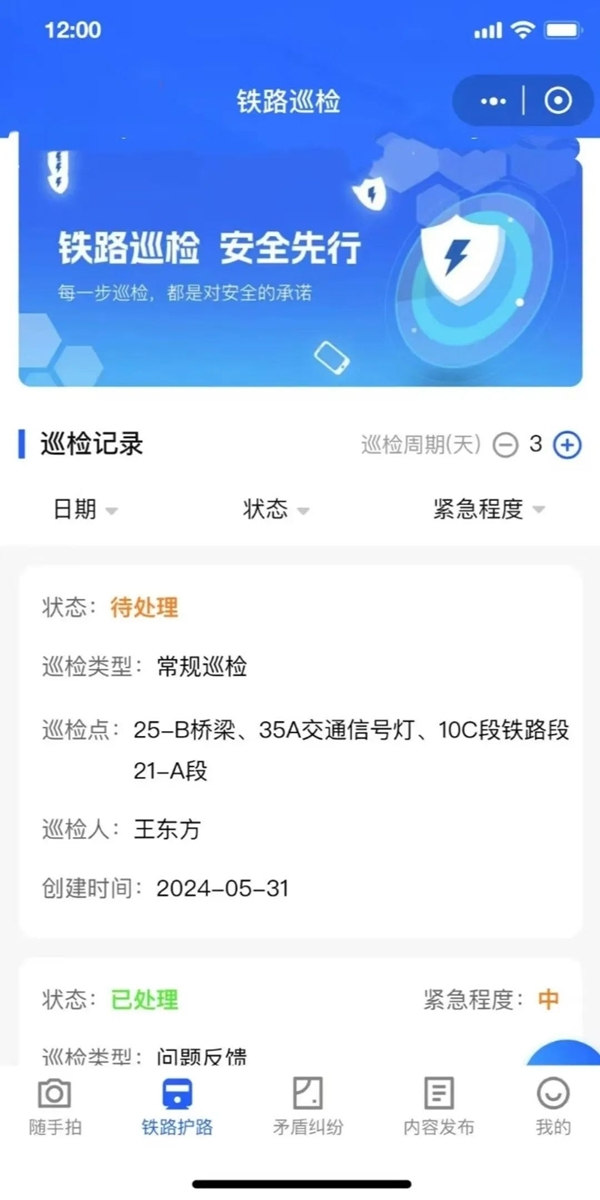Screen dimensions: 600x1200
Task: Increase the 巡检周期 days value
Action: 567,445
